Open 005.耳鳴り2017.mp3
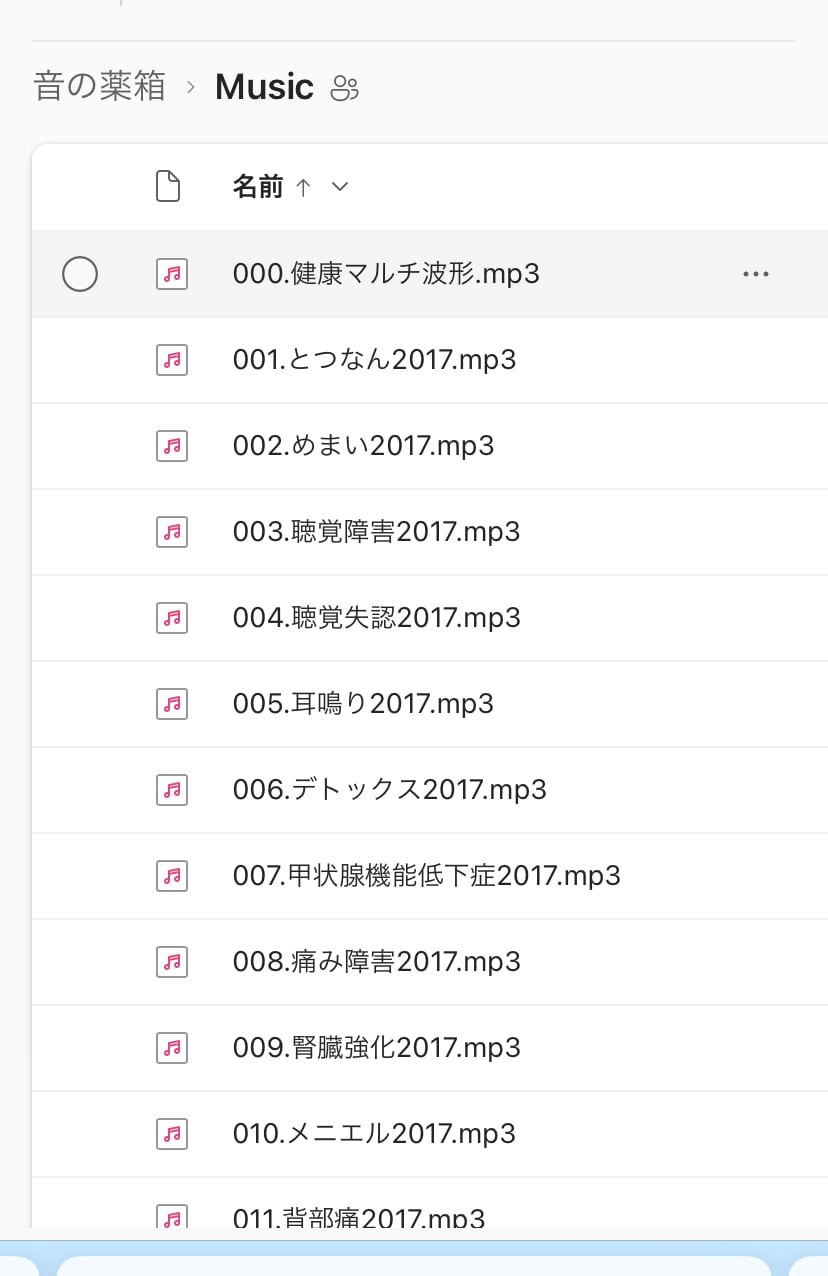 [x=363, y=704]
